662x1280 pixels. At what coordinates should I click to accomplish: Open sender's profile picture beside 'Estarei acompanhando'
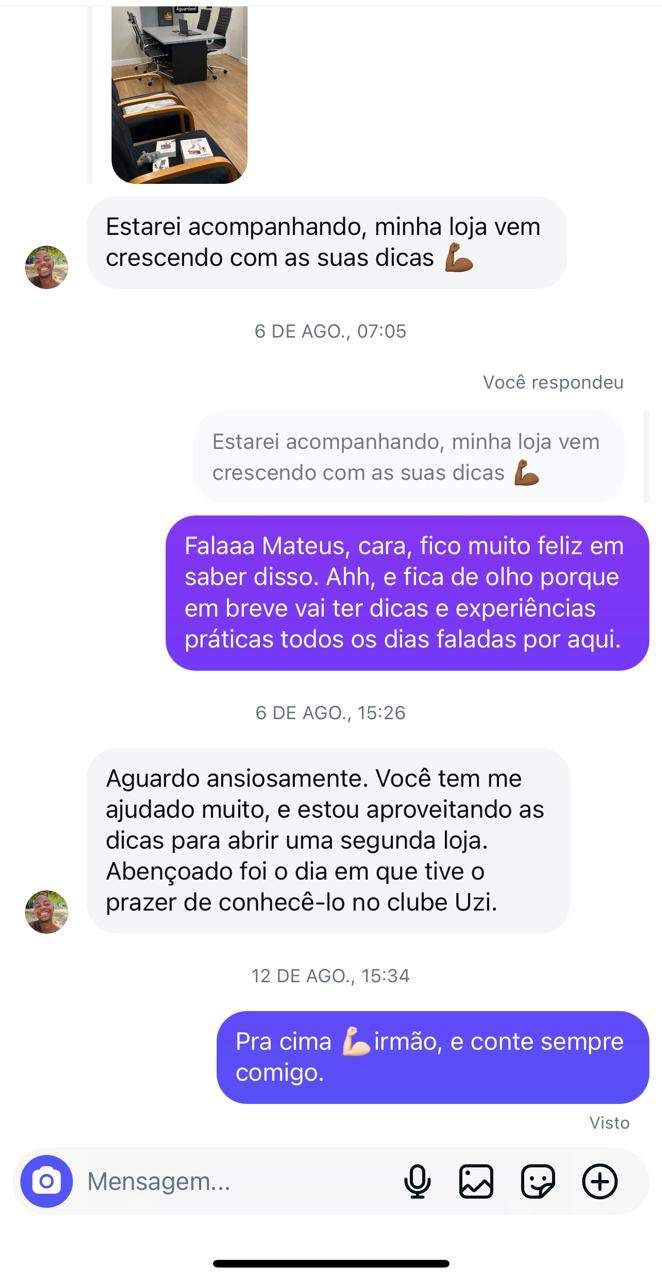pos(46,267)
